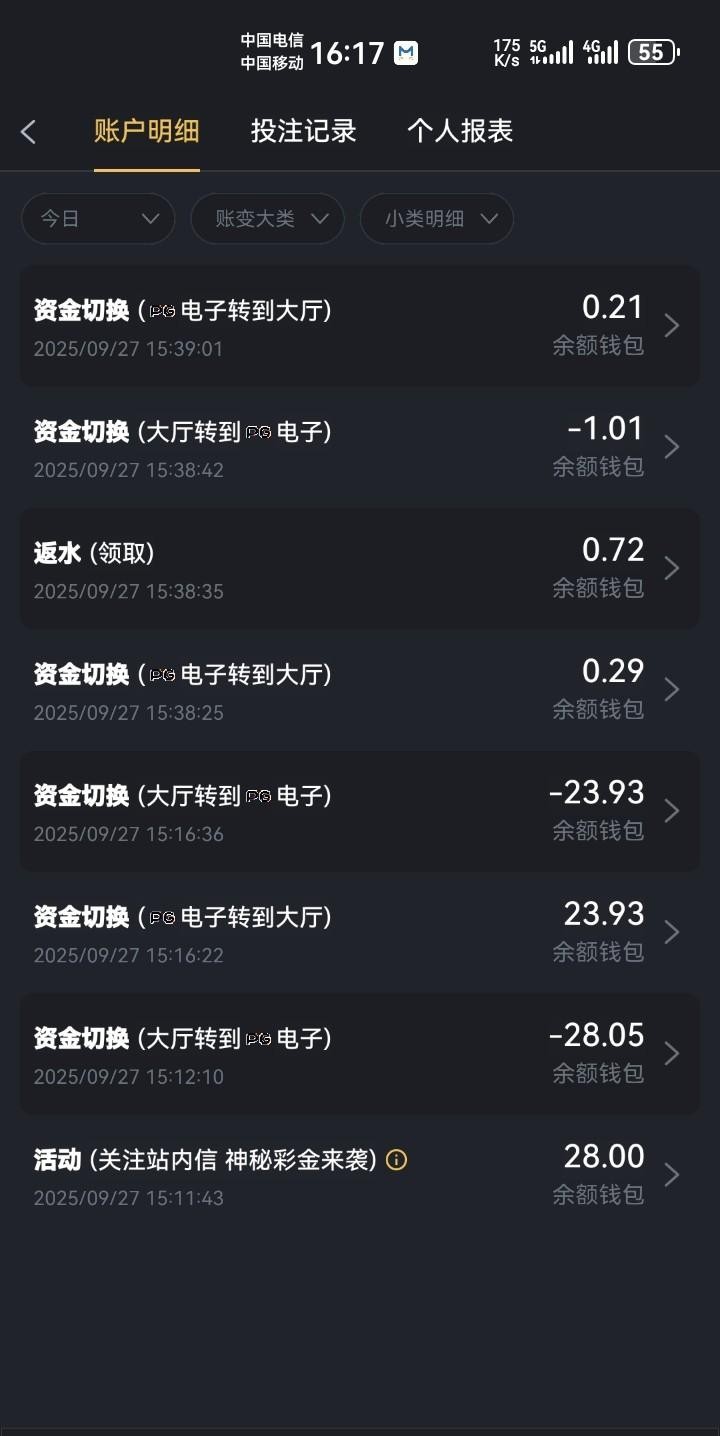Open the 小类明细 filter dropdown
The width and height of the screenshot is (720, 1436).
tap(436, 219)
